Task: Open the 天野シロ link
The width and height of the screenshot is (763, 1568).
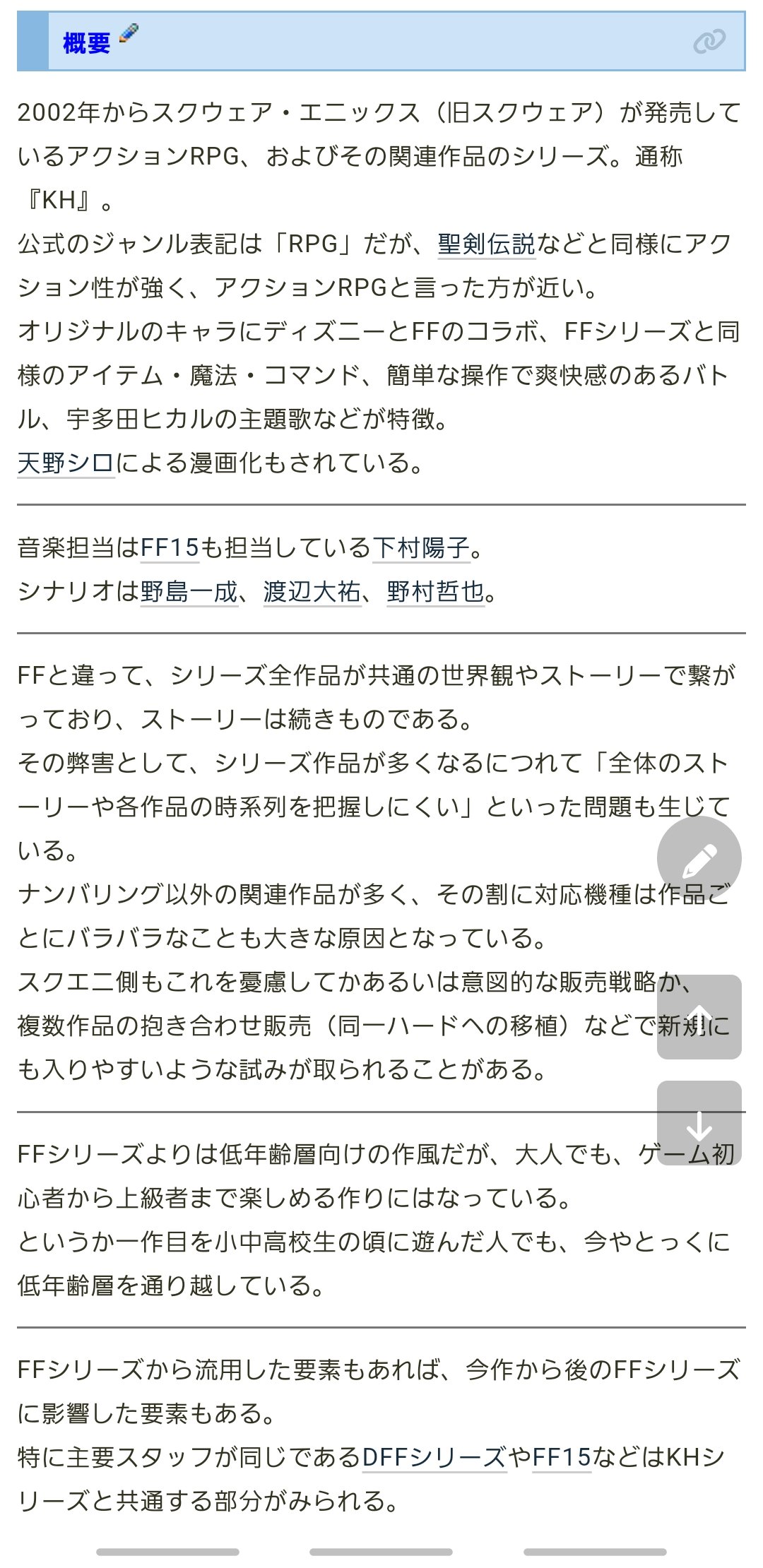Action: tap(66, 463)
